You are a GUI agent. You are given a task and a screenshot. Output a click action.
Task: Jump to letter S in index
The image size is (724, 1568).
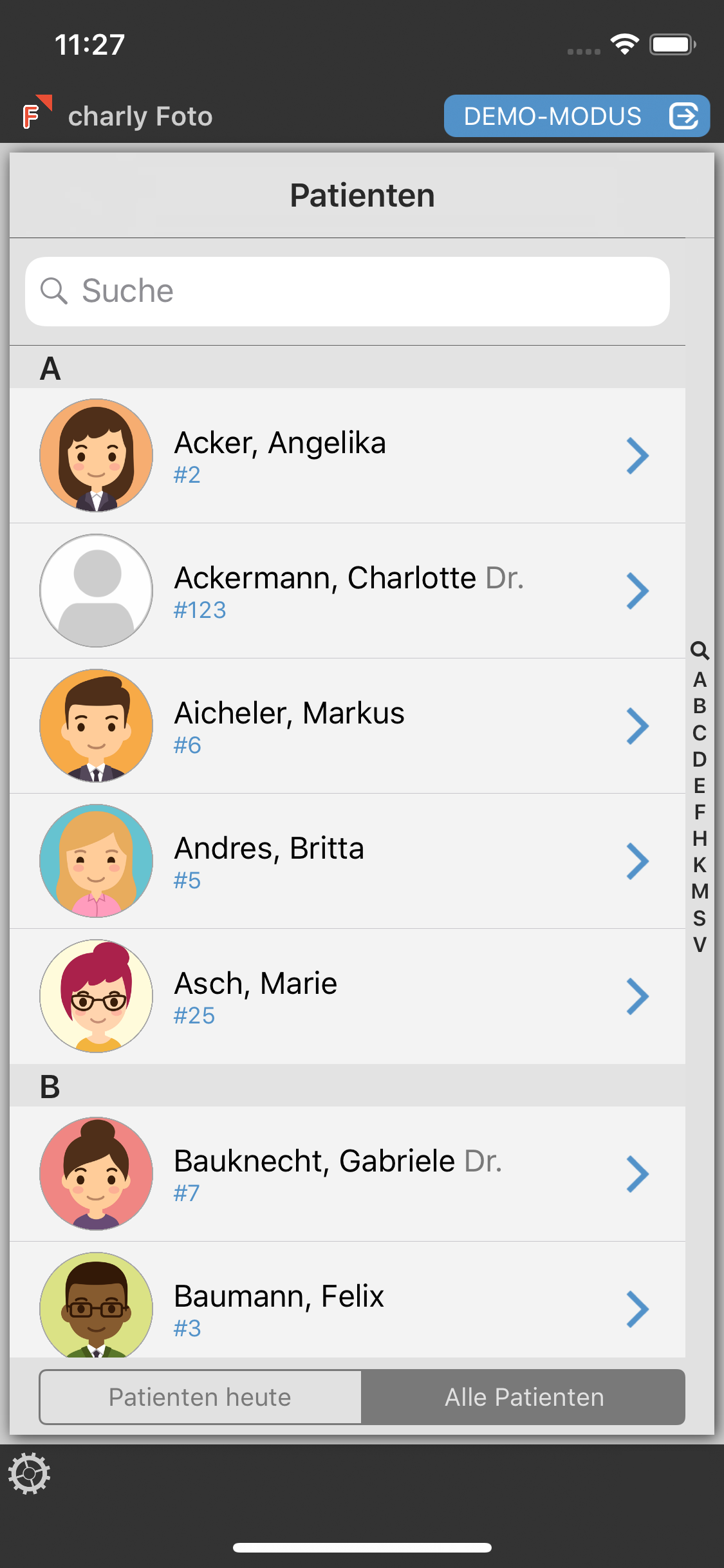(x=700, y=918)
